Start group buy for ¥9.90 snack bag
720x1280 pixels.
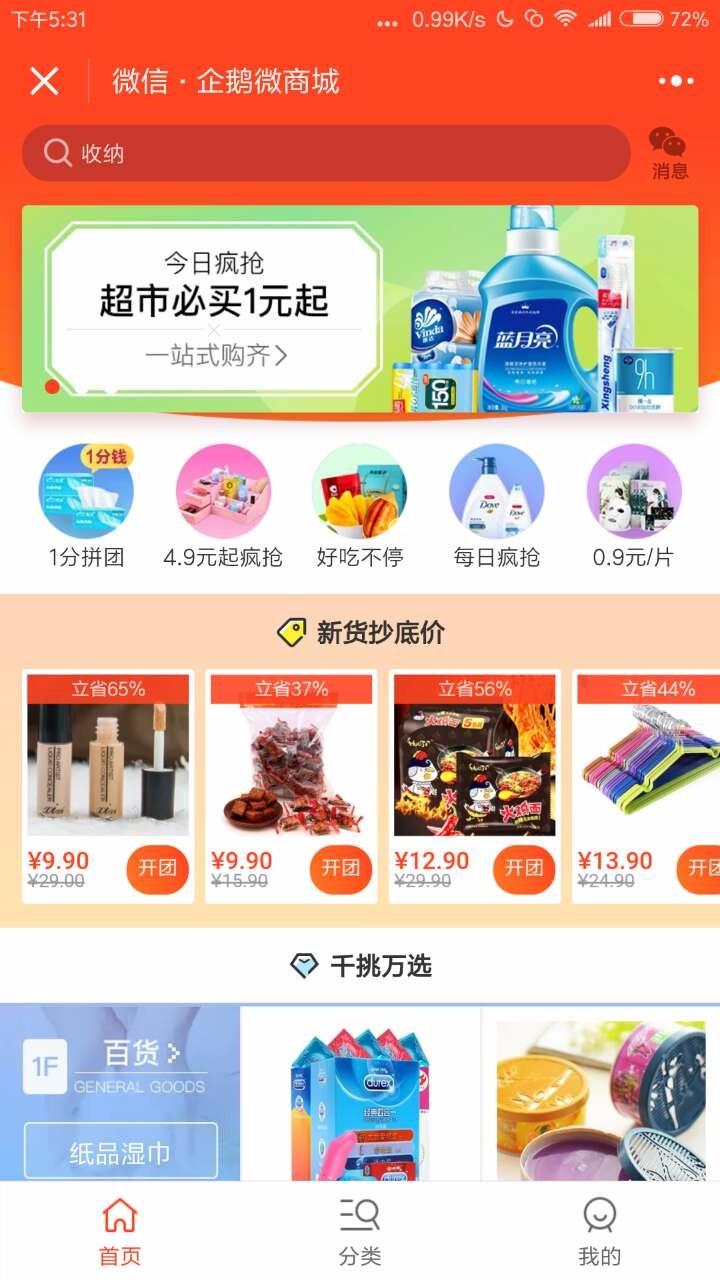[340, 868]
